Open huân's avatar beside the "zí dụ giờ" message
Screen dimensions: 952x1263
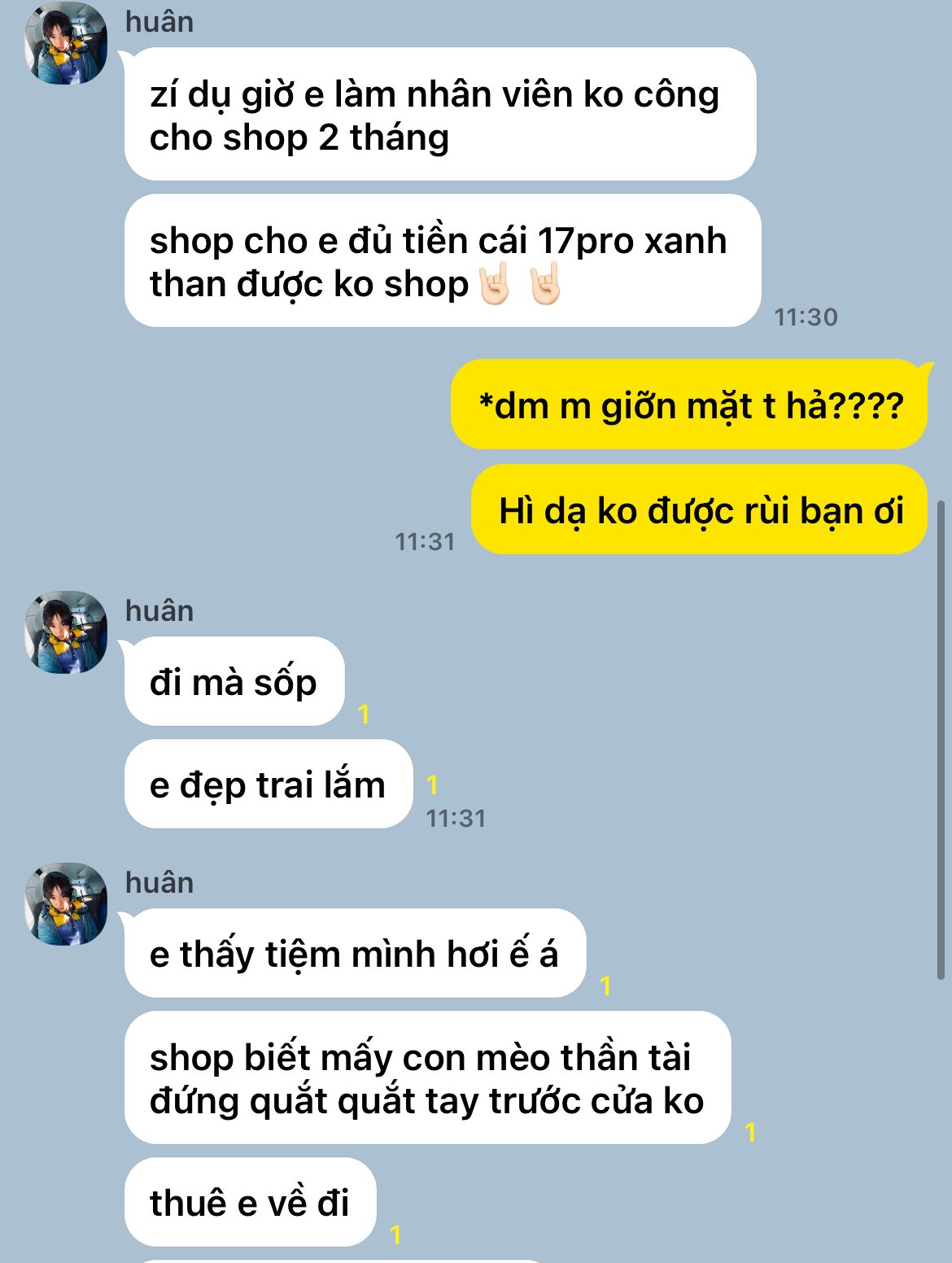pyautogui.click(x=66, y=43)
